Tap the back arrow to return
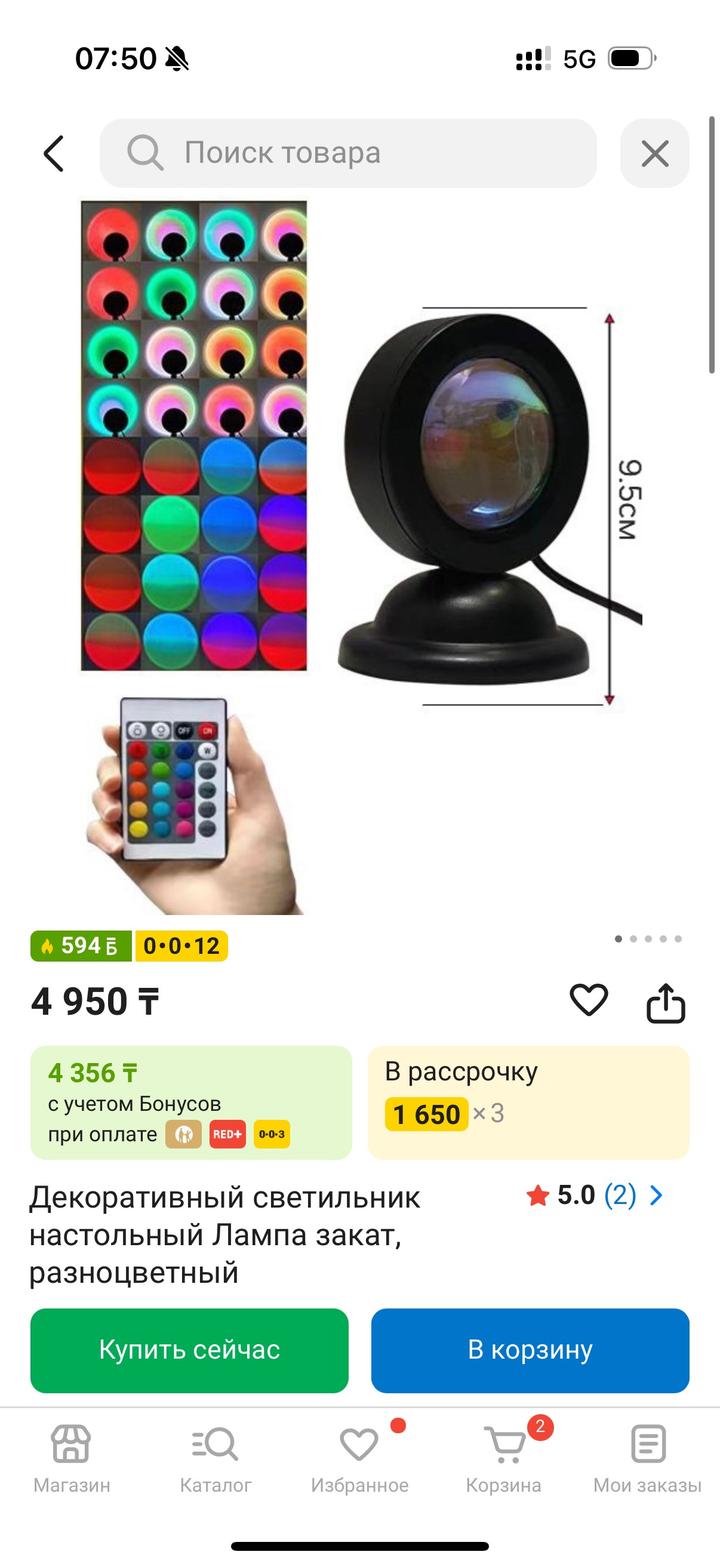The height and width of the screenshot is (1565, 720). pyautogui.click(x=52, y=153)
